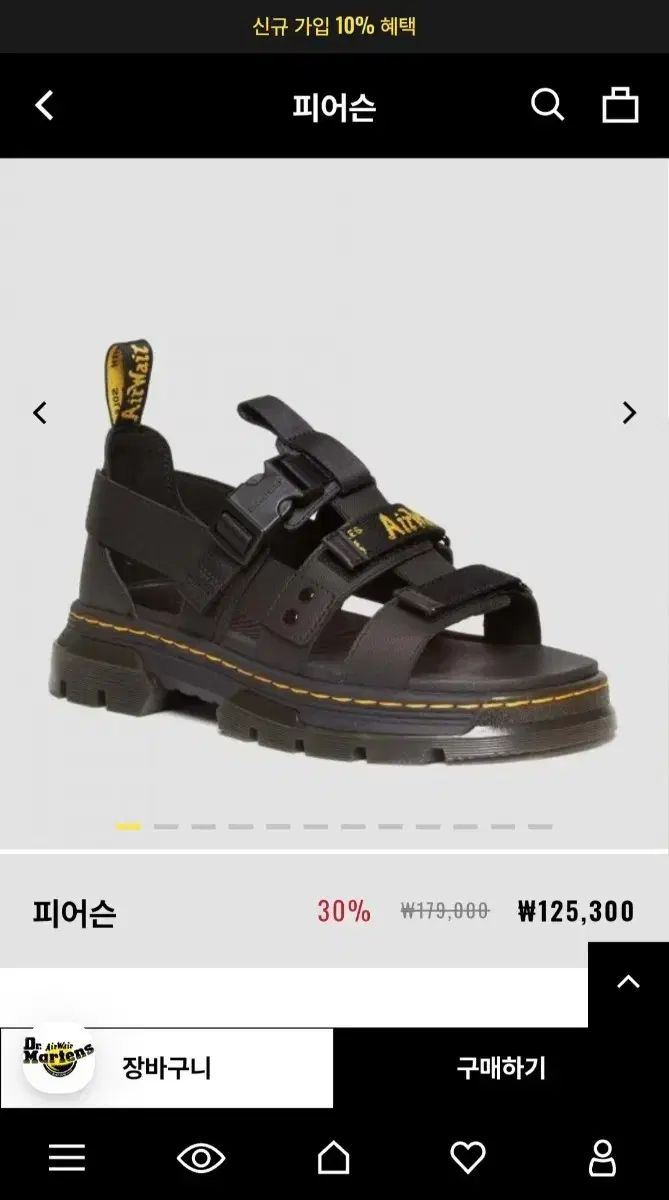Tap the 신규 가입 10% 혜택 banner
Screen dimensions: 669x1200
click(334, 26)
